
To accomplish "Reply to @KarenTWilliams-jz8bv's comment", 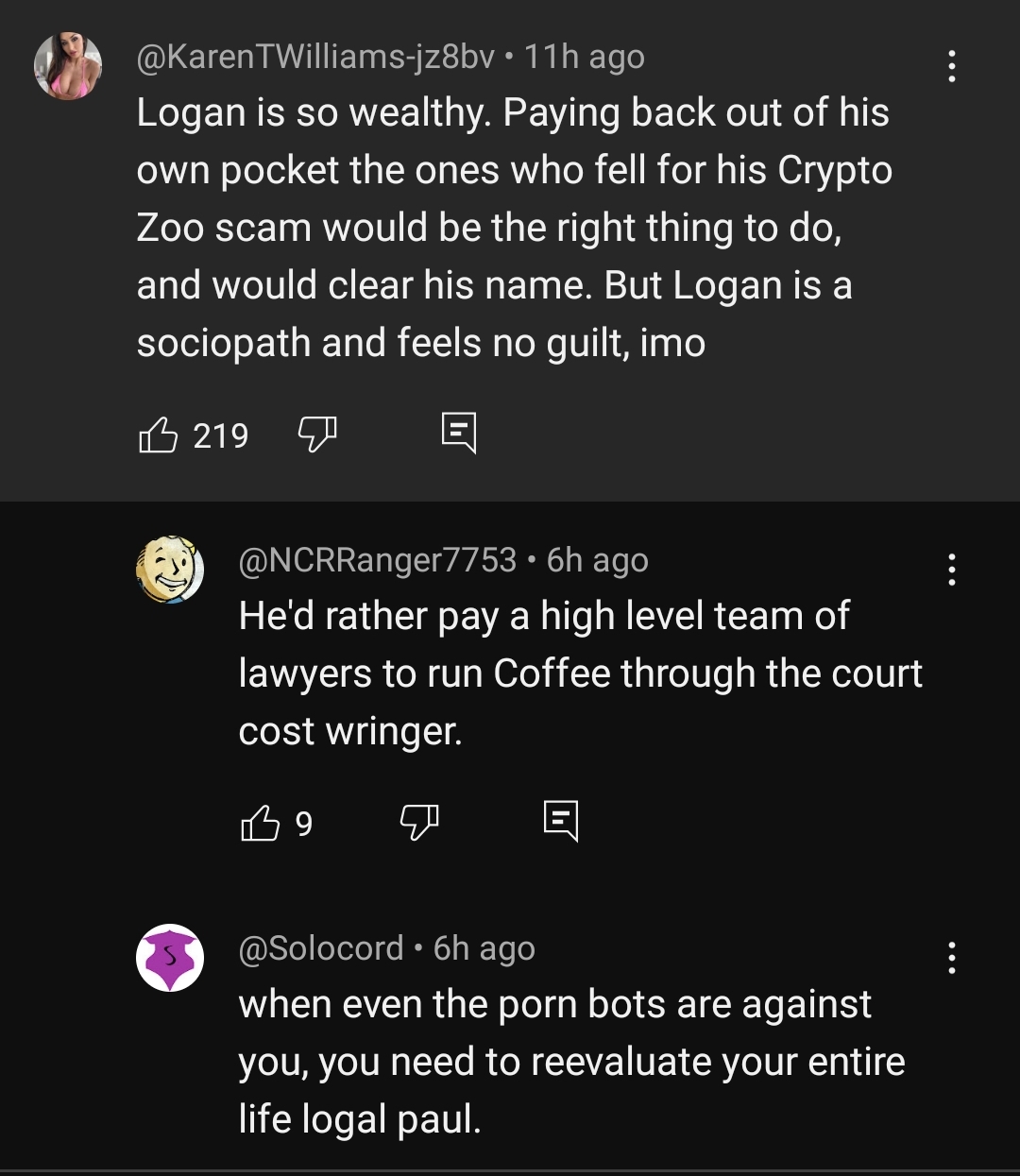I will click(x=459, y=434).
